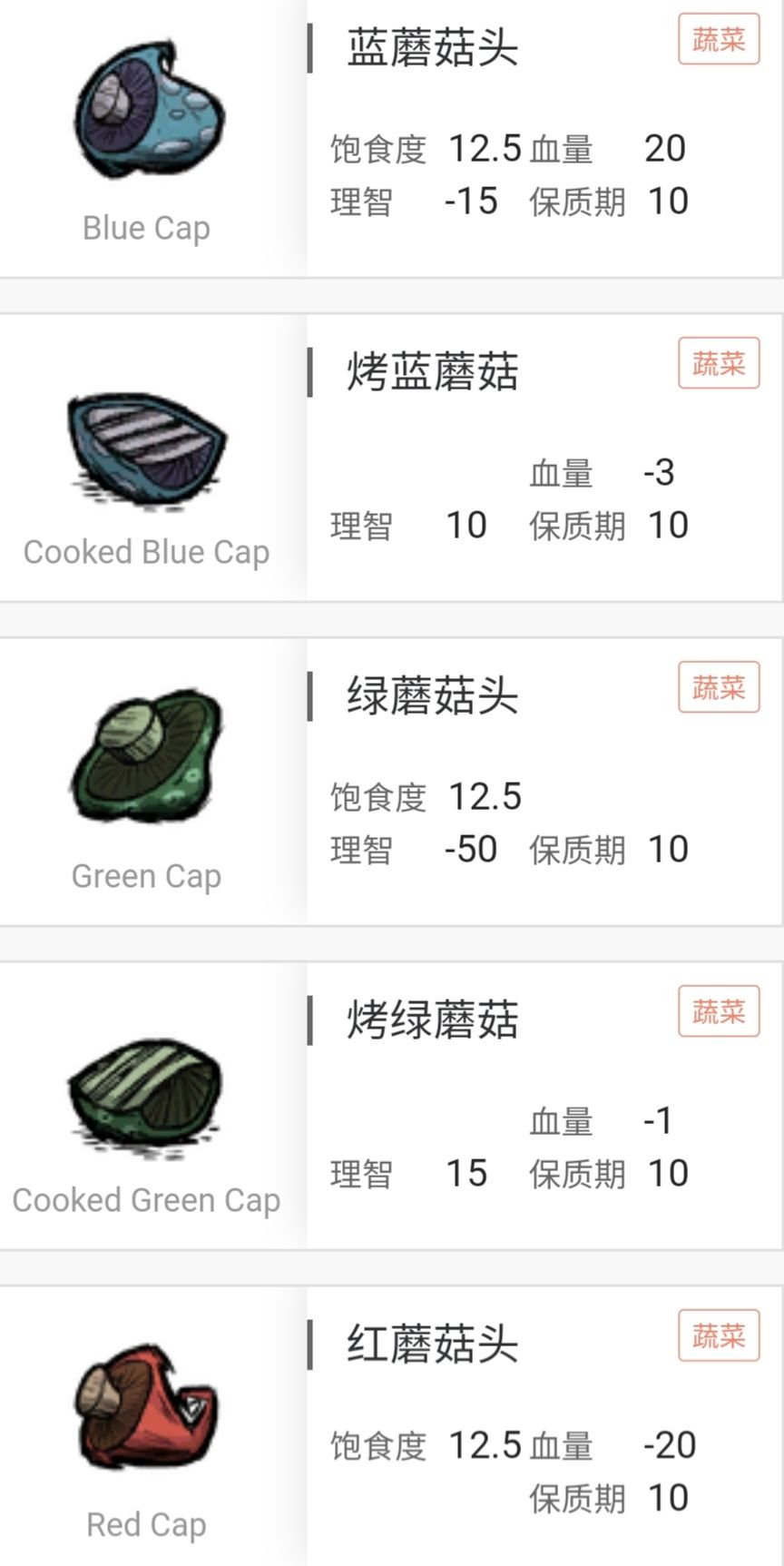This screenshot has height=1566, width=784.
Task: Open the 蓝蘑菇头 item entry
Action: coord(430,50)
